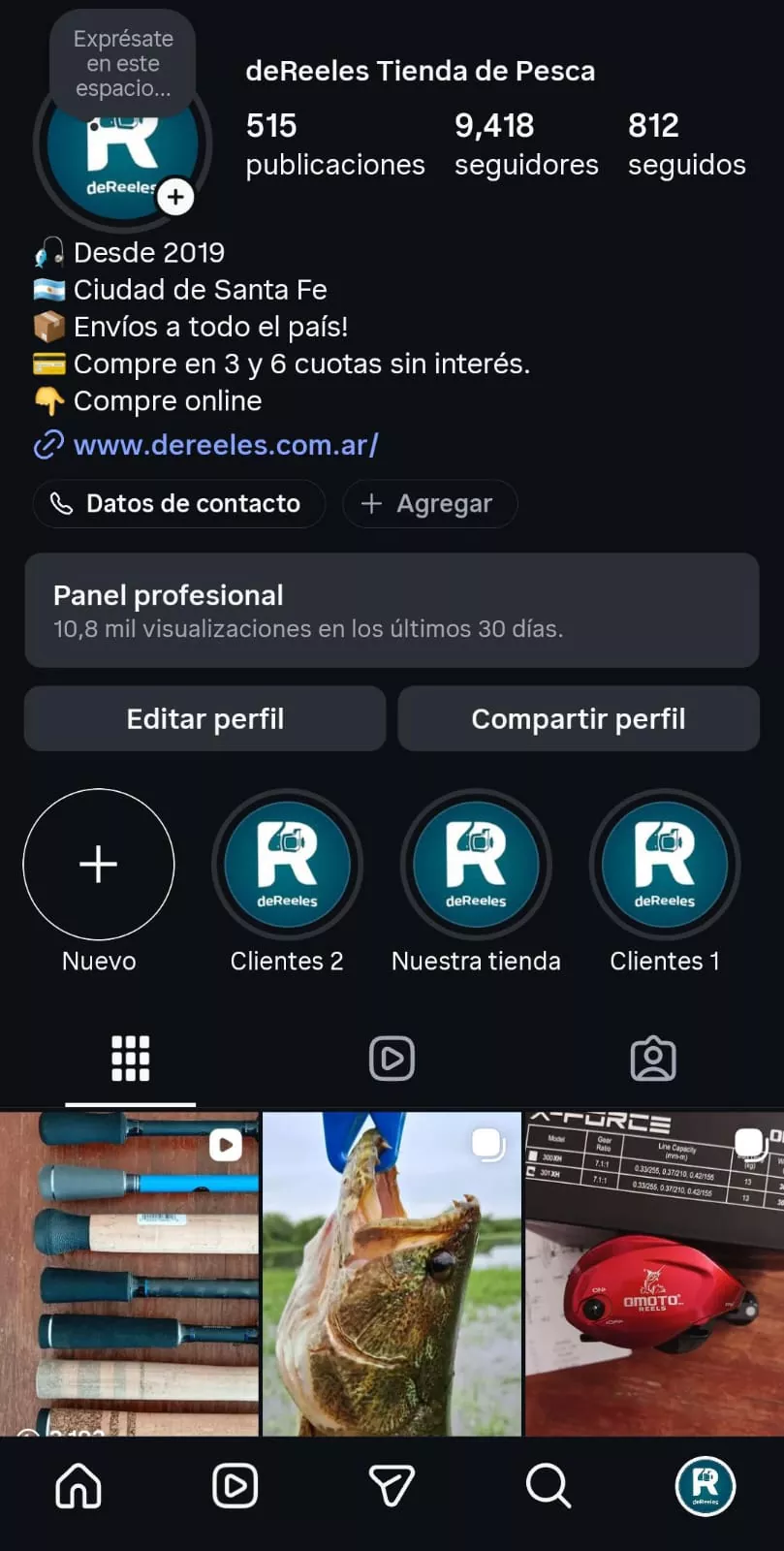Create a new highlight with Nuevo
Viewport: 784px width, 1551px height.
tap(99, 865)
